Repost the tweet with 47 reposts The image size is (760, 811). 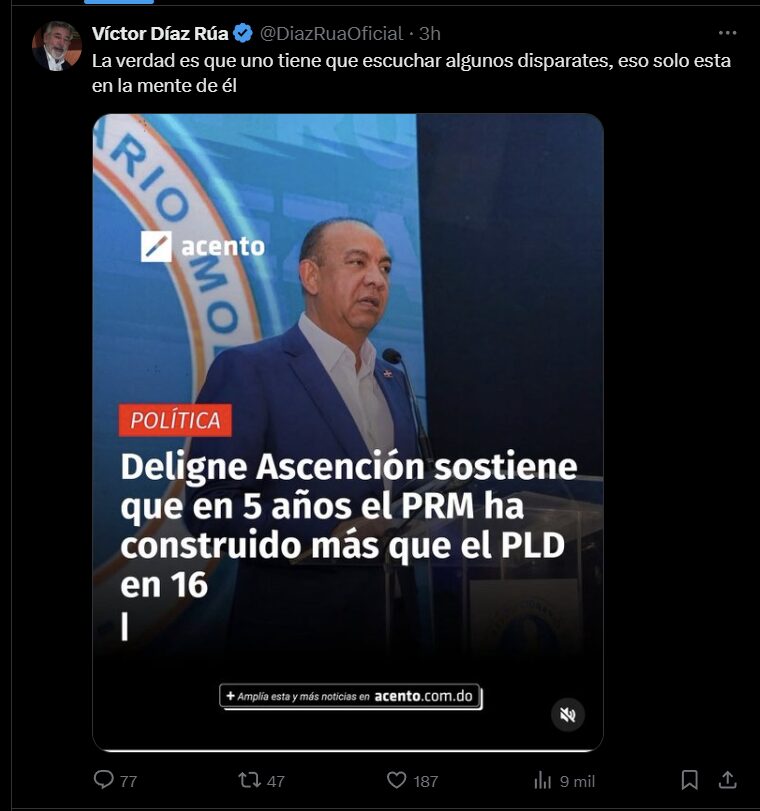tap(252, 780)
